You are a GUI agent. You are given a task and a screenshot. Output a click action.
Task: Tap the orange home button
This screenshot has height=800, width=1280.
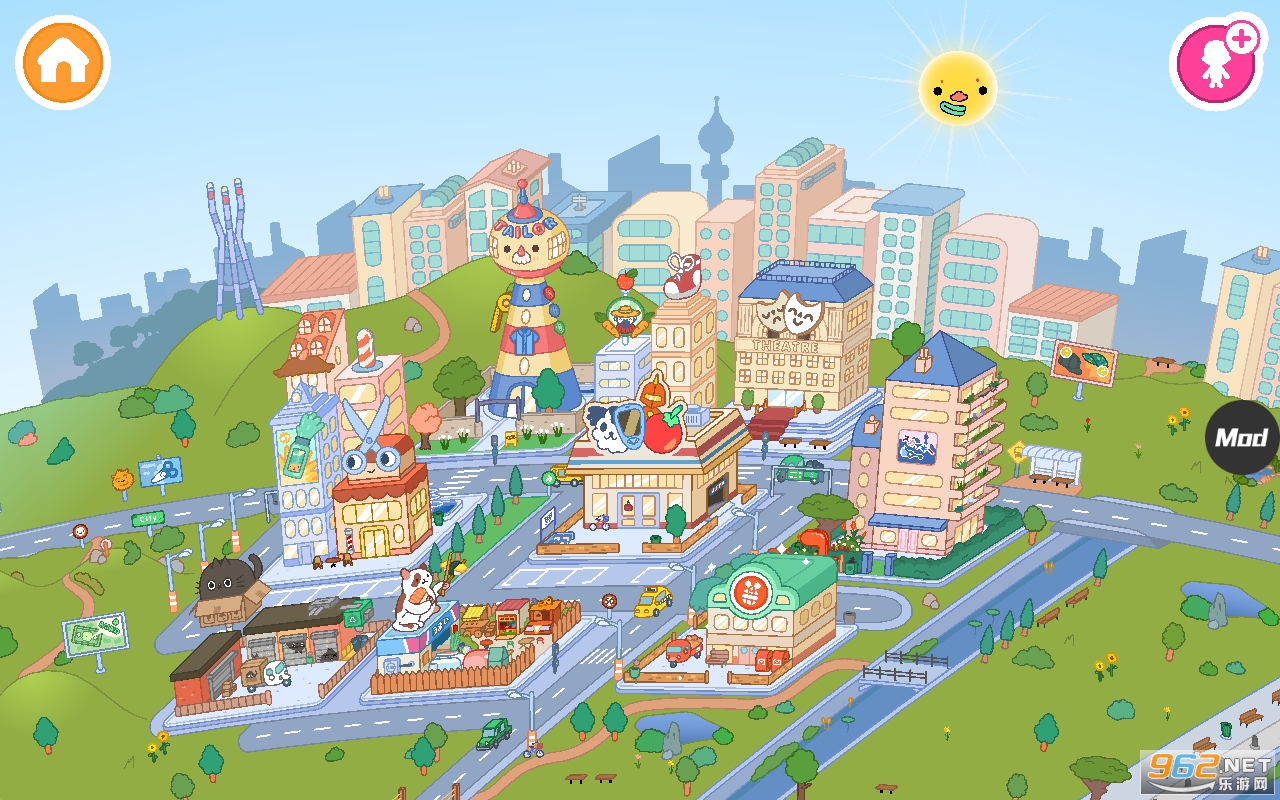click(x=63, y=62)
